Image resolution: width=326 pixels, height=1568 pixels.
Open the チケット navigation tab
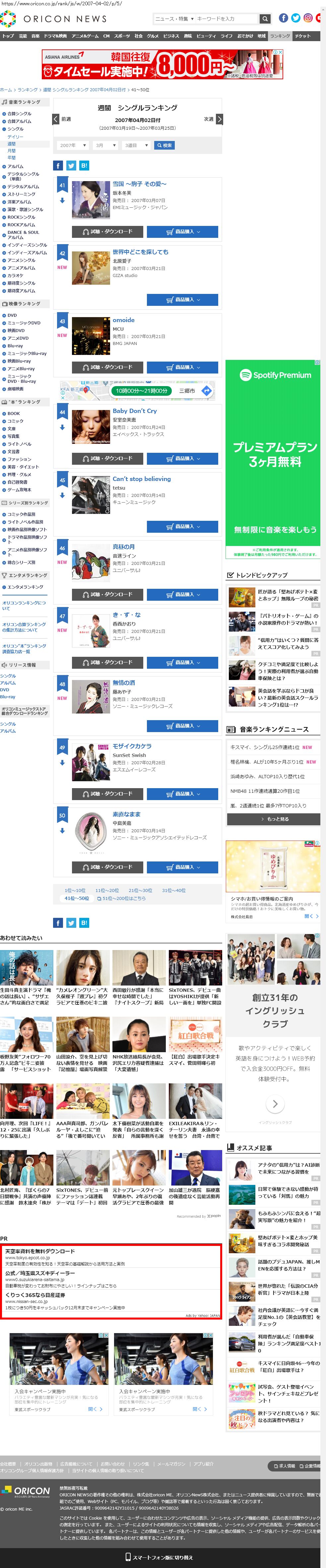coord(302,36)
